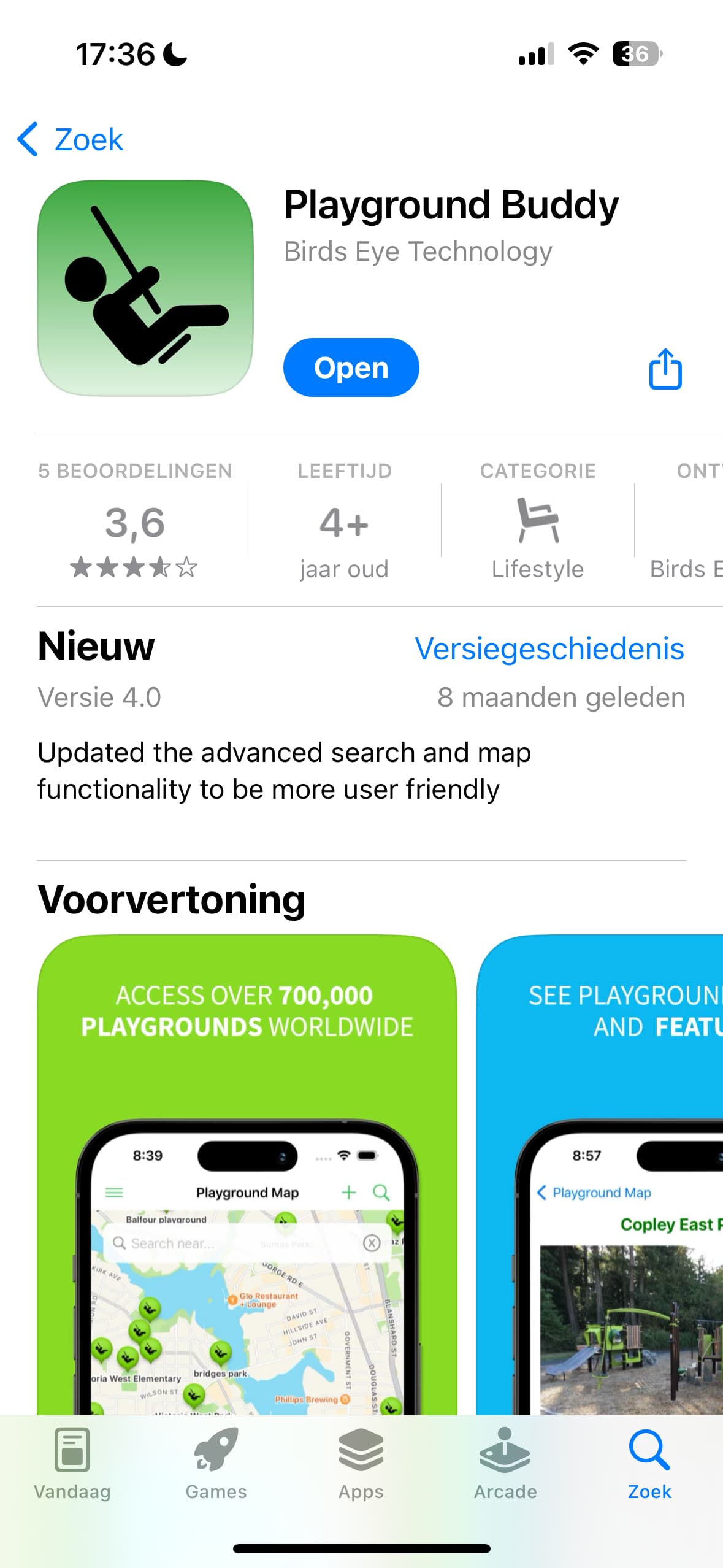The width and height of the screenshot is (723, 1568).
Task: Open the Playground Buddy app
Action: 351,367
